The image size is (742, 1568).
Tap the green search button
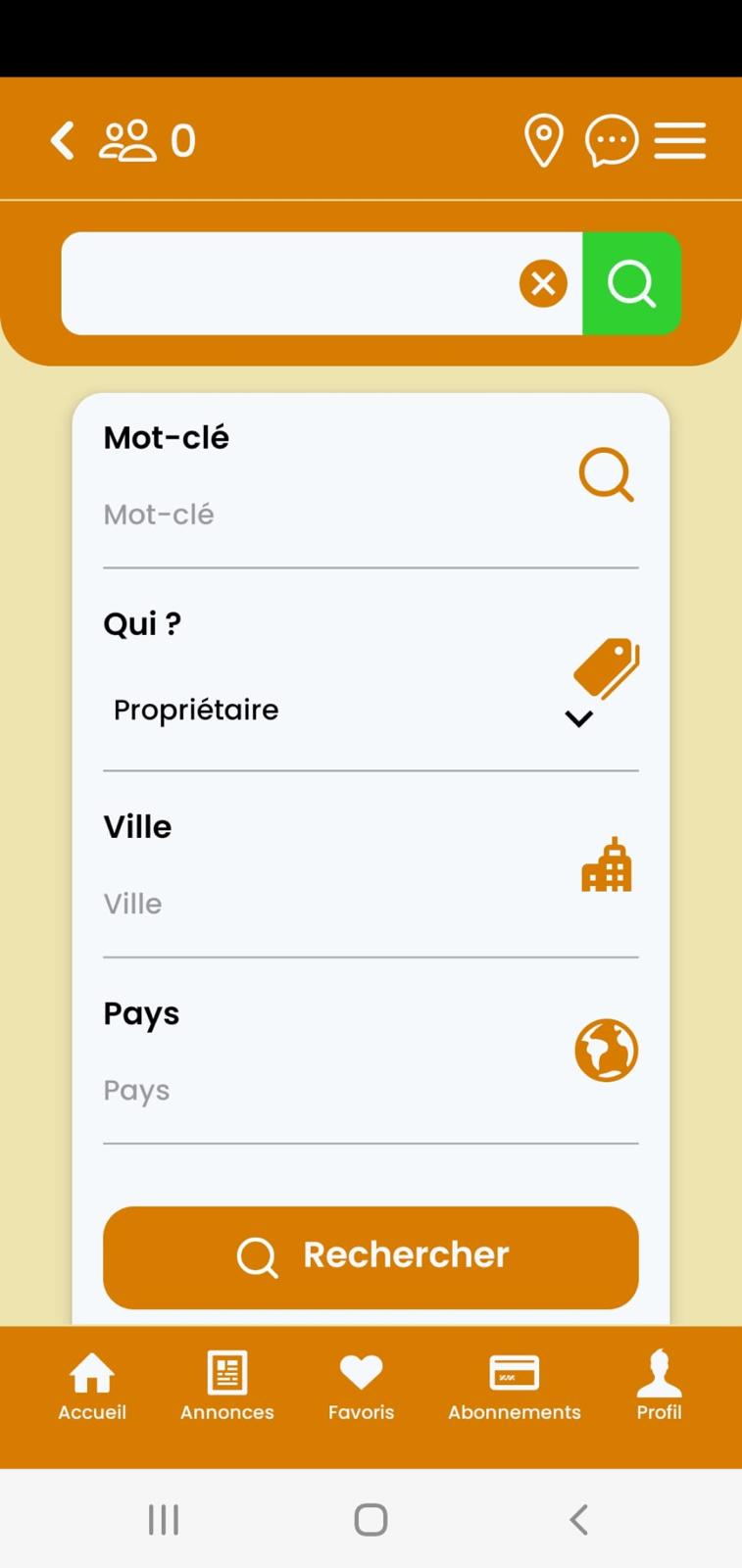[x=631, y=283]
